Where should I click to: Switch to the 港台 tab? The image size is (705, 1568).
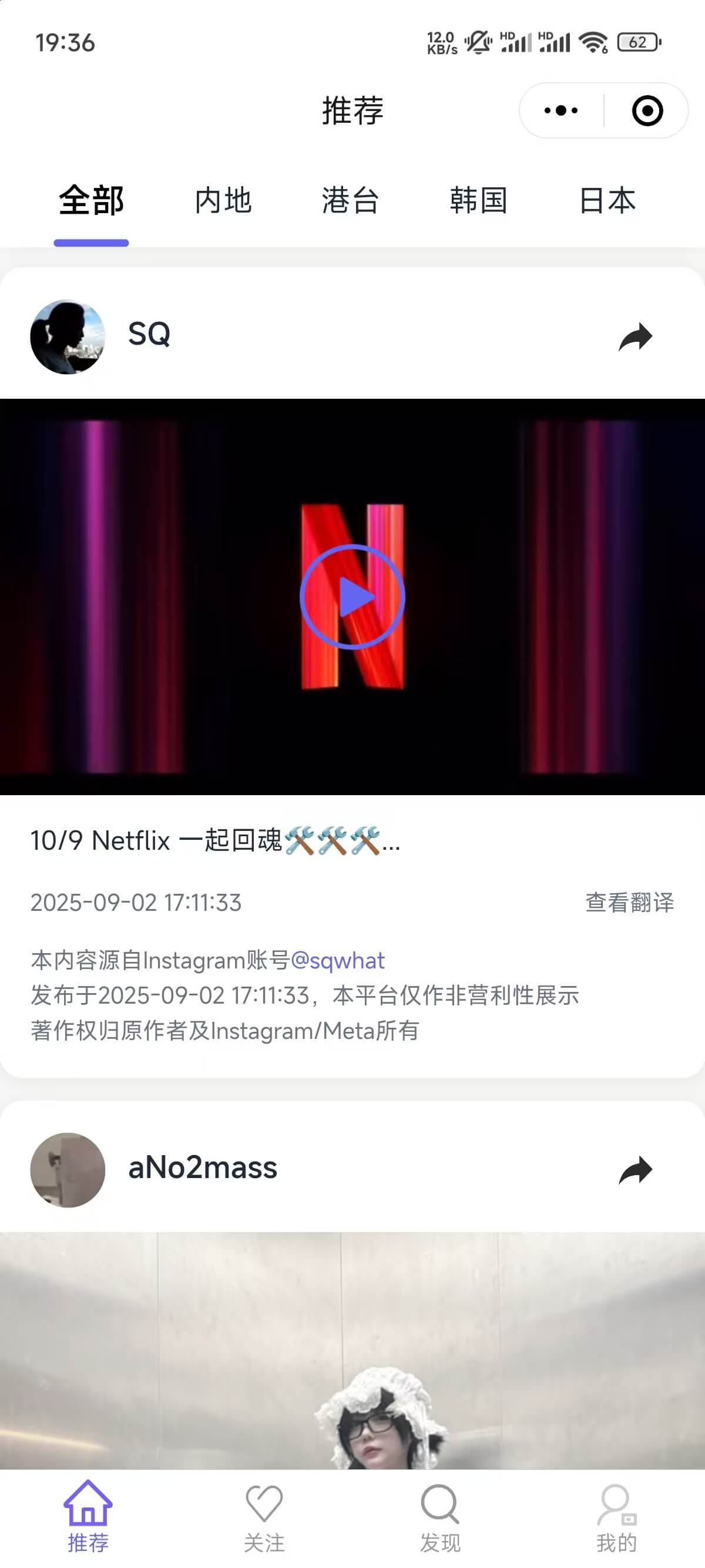(x=351, y=201)
